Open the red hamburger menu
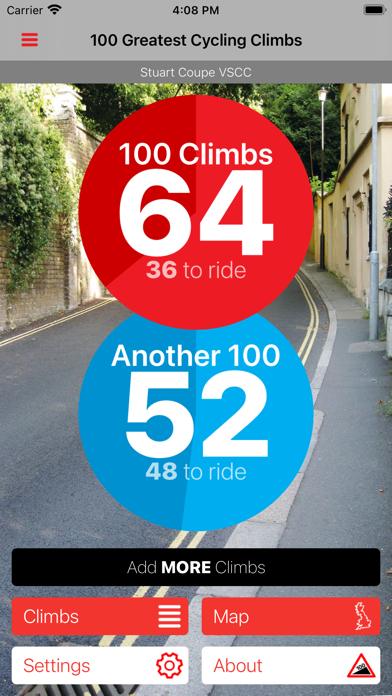 pos(30,40)
